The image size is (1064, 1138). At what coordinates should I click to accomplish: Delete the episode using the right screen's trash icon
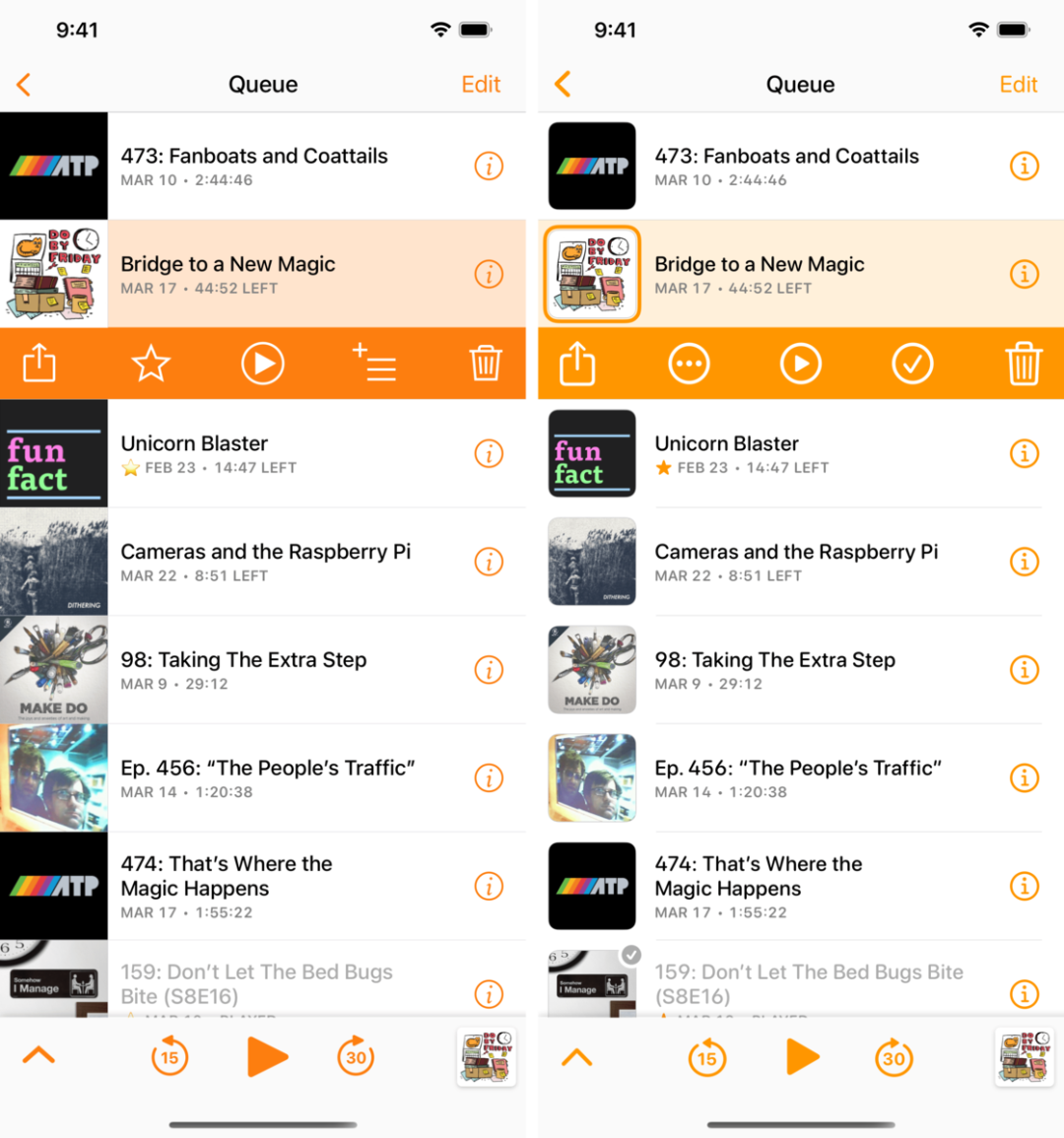tap(1024, 364)
